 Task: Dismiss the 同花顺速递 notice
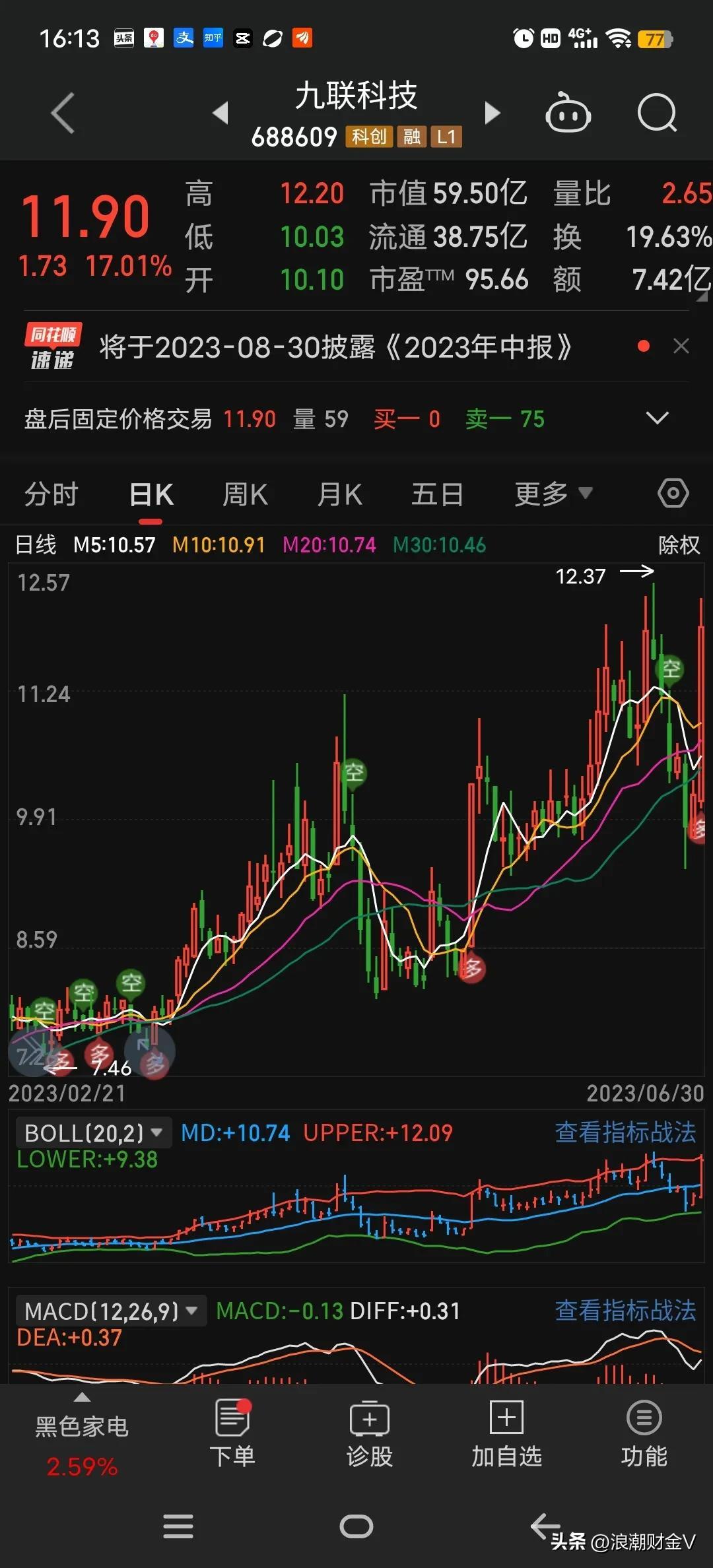pos(681,346)
